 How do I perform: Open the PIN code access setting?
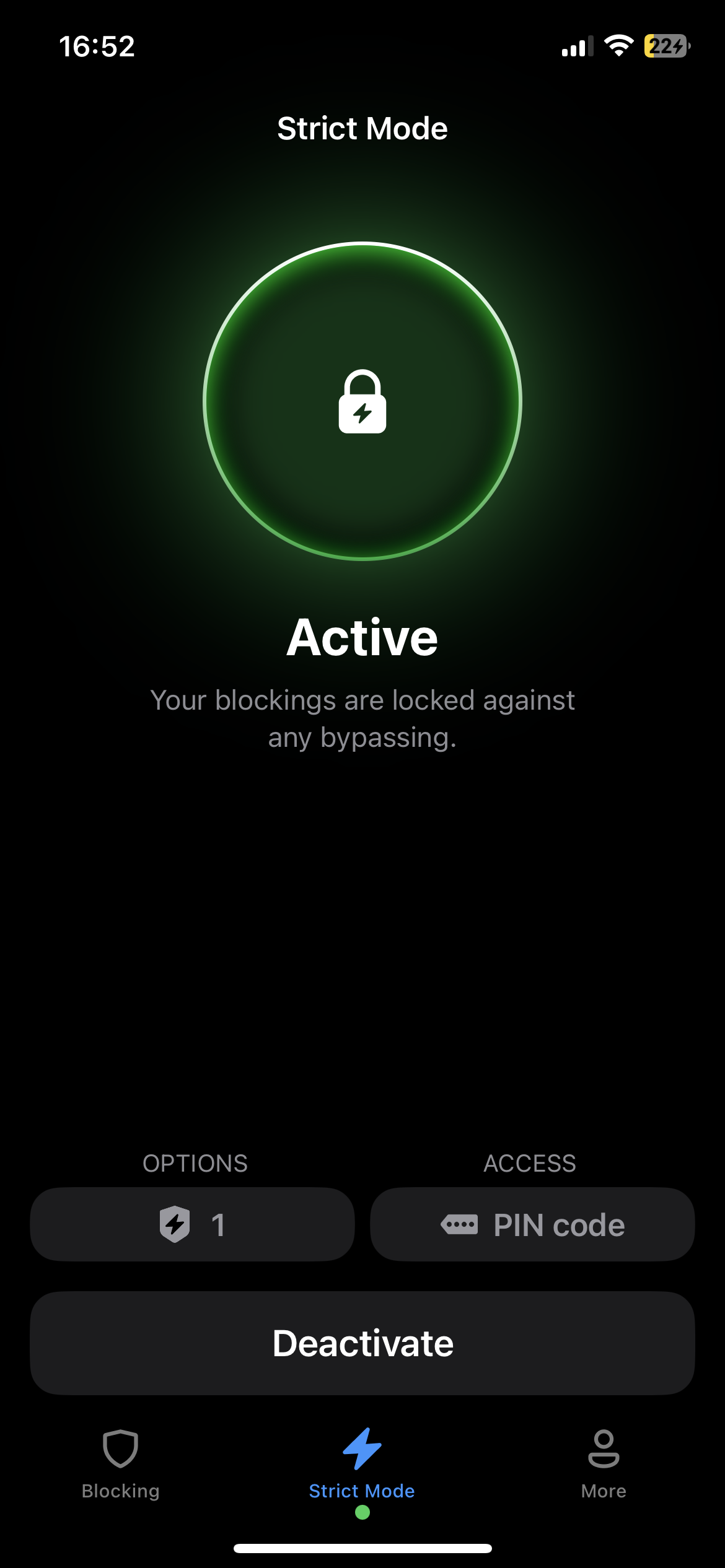532,1224
